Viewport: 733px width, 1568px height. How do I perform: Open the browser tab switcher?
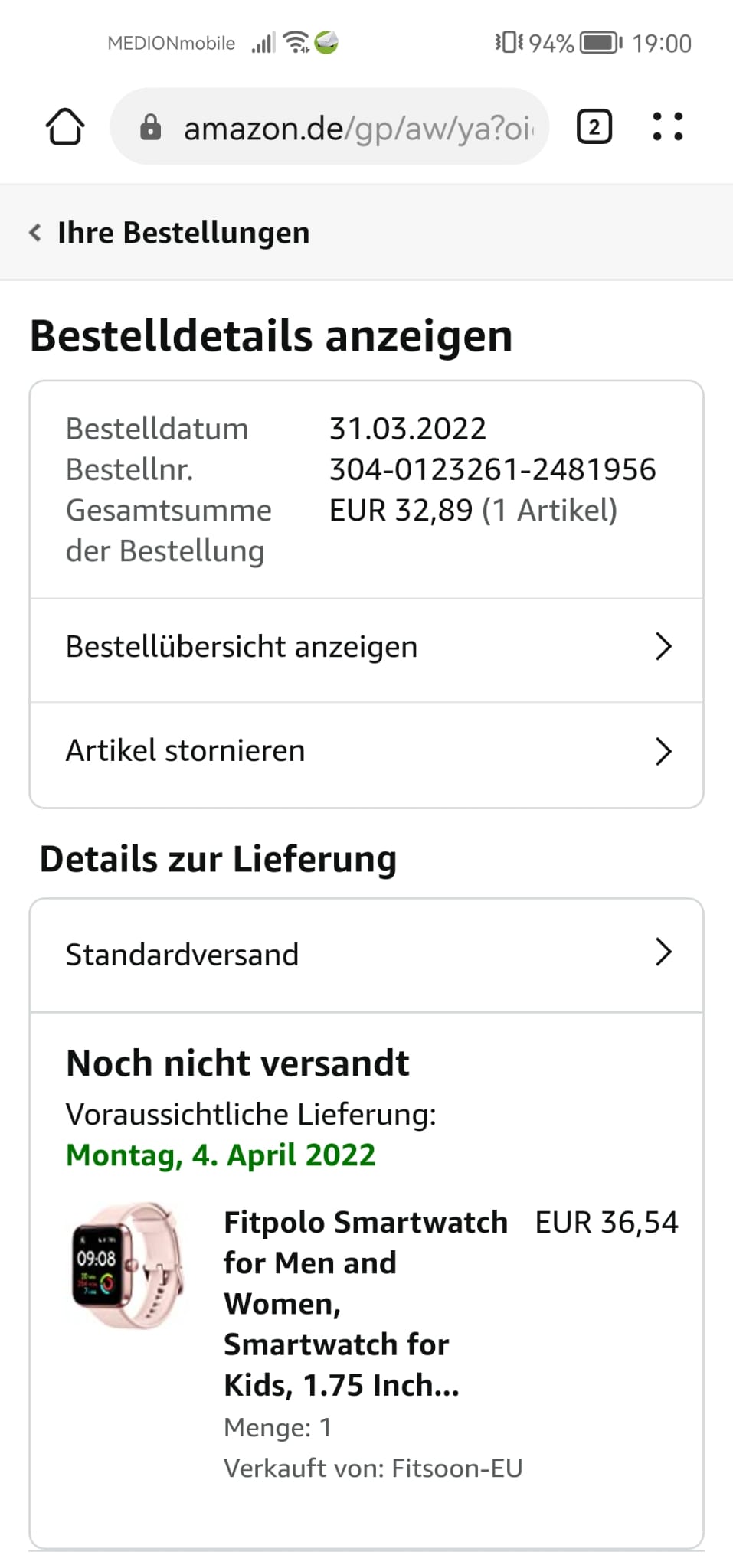pos(594,126)
